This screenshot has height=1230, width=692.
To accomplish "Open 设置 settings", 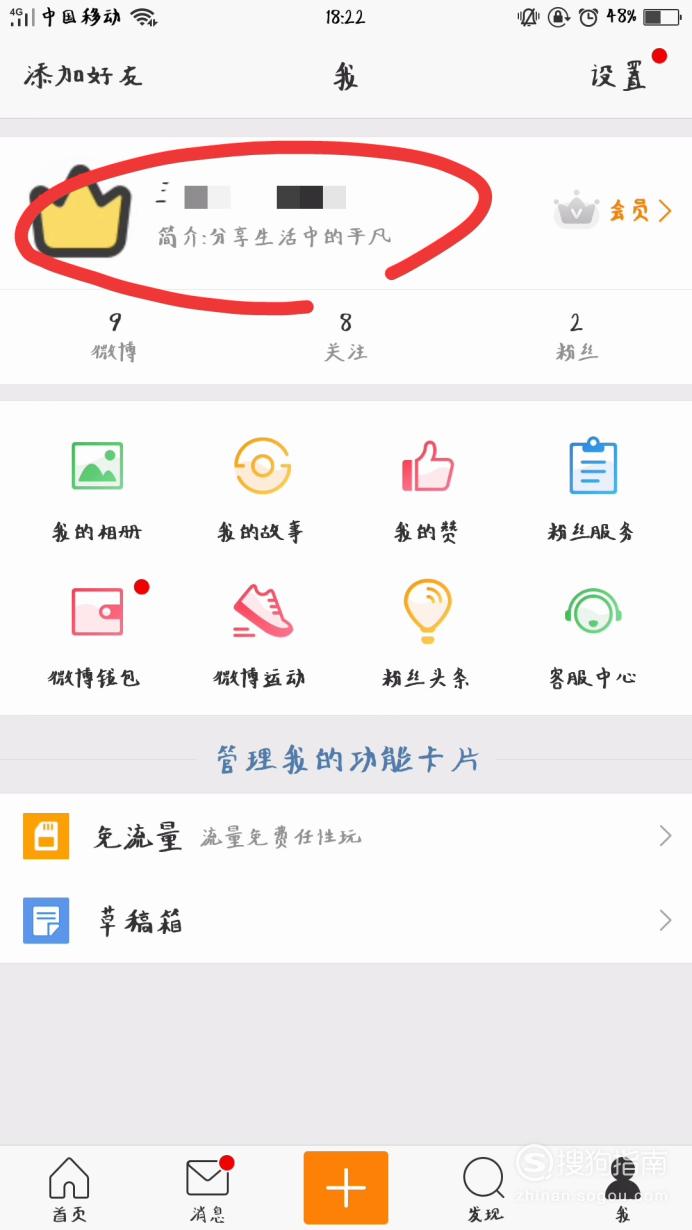I will (618, 76).
